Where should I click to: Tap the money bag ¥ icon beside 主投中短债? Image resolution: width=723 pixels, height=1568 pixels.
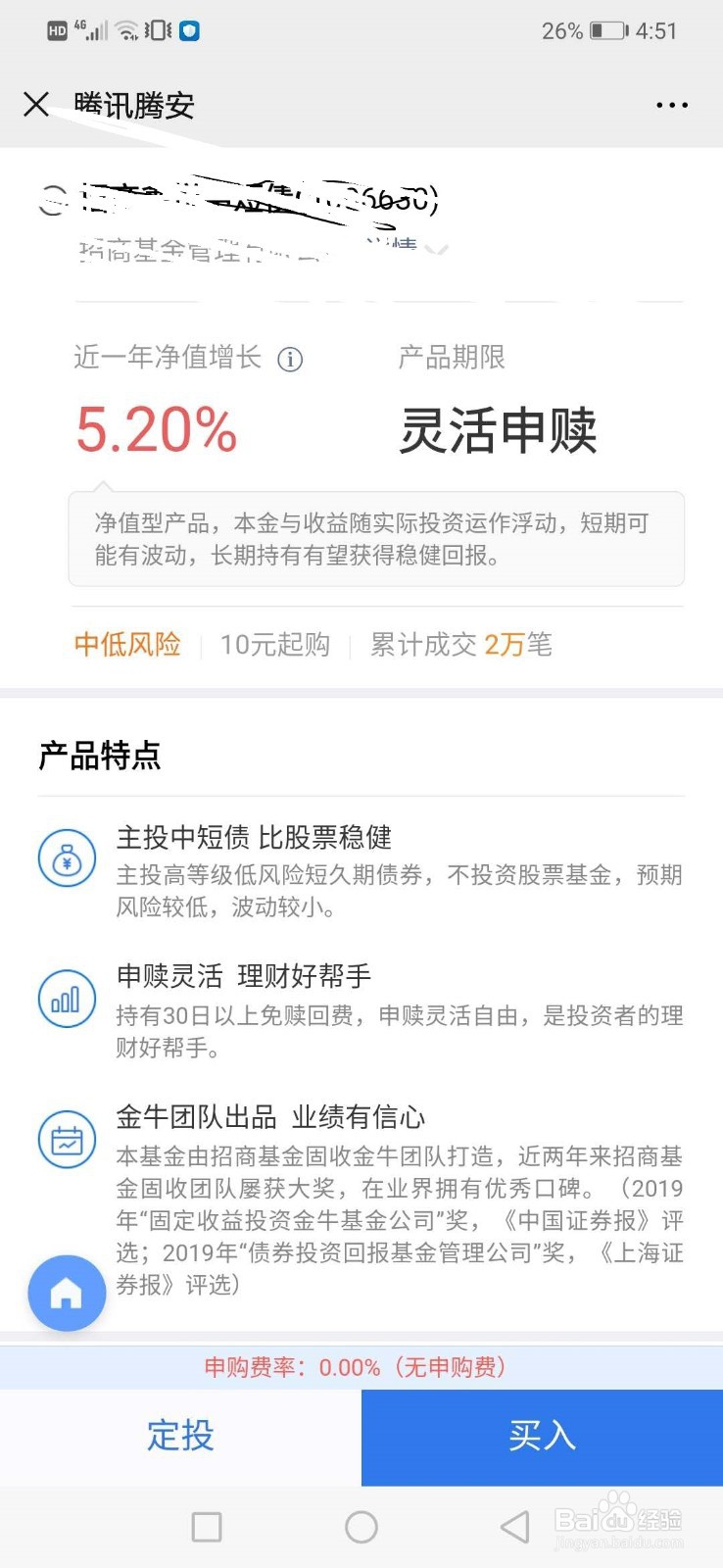click(x=66, y=857)
